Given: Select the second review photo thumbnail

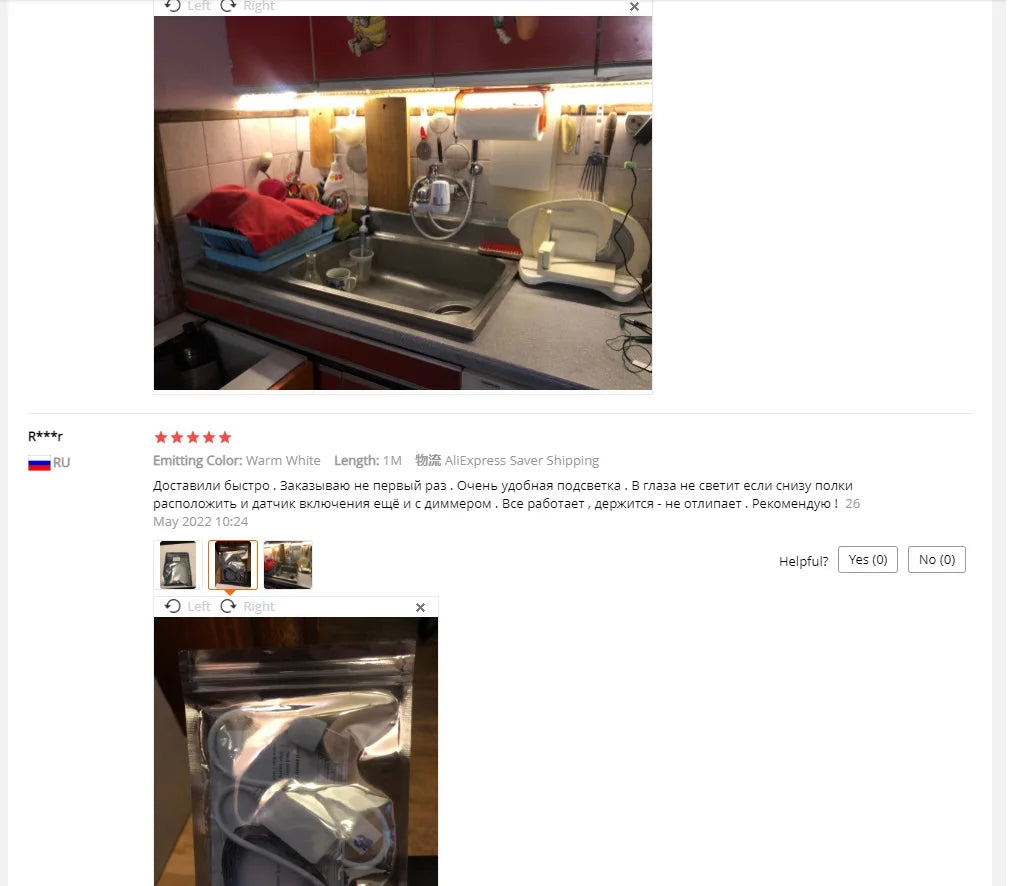Looking at the screenshot, I should (x=233, y=565).
